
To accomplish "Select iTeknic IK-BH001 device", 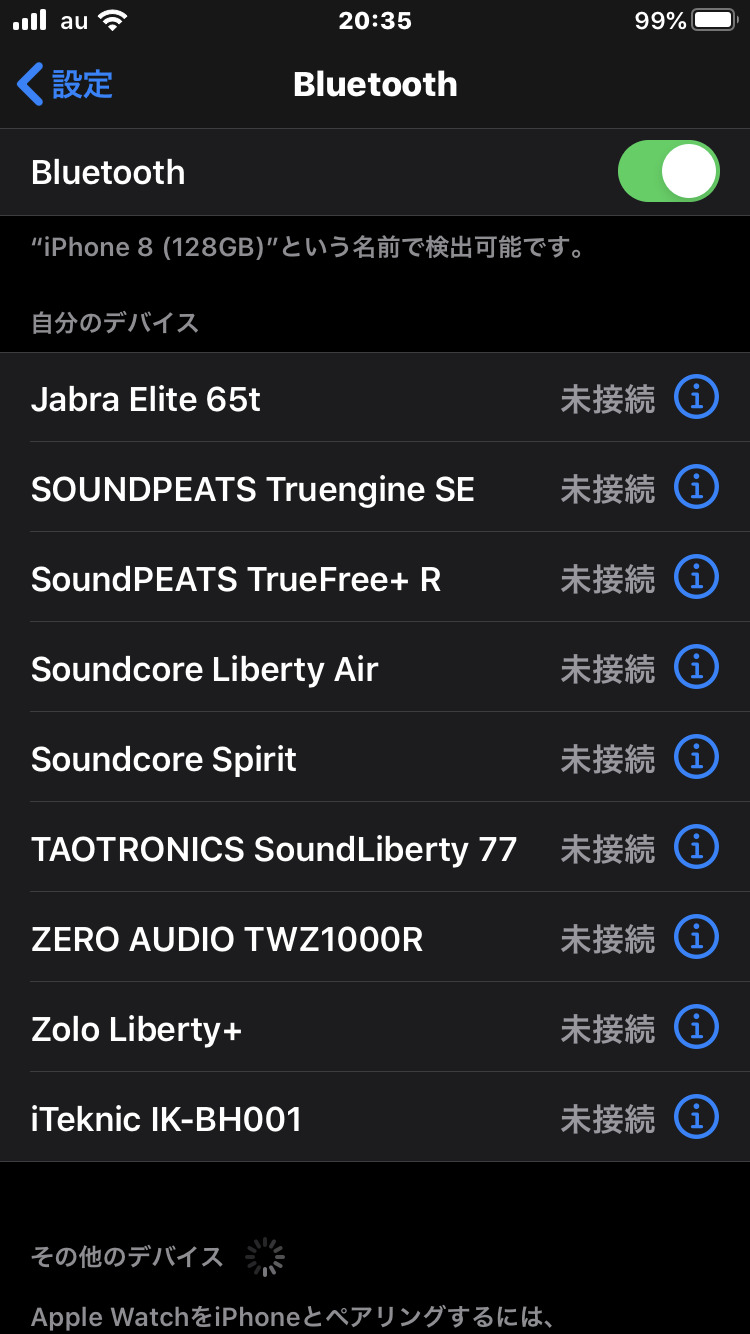I will pyautogui.click(x=375, y=1119).
